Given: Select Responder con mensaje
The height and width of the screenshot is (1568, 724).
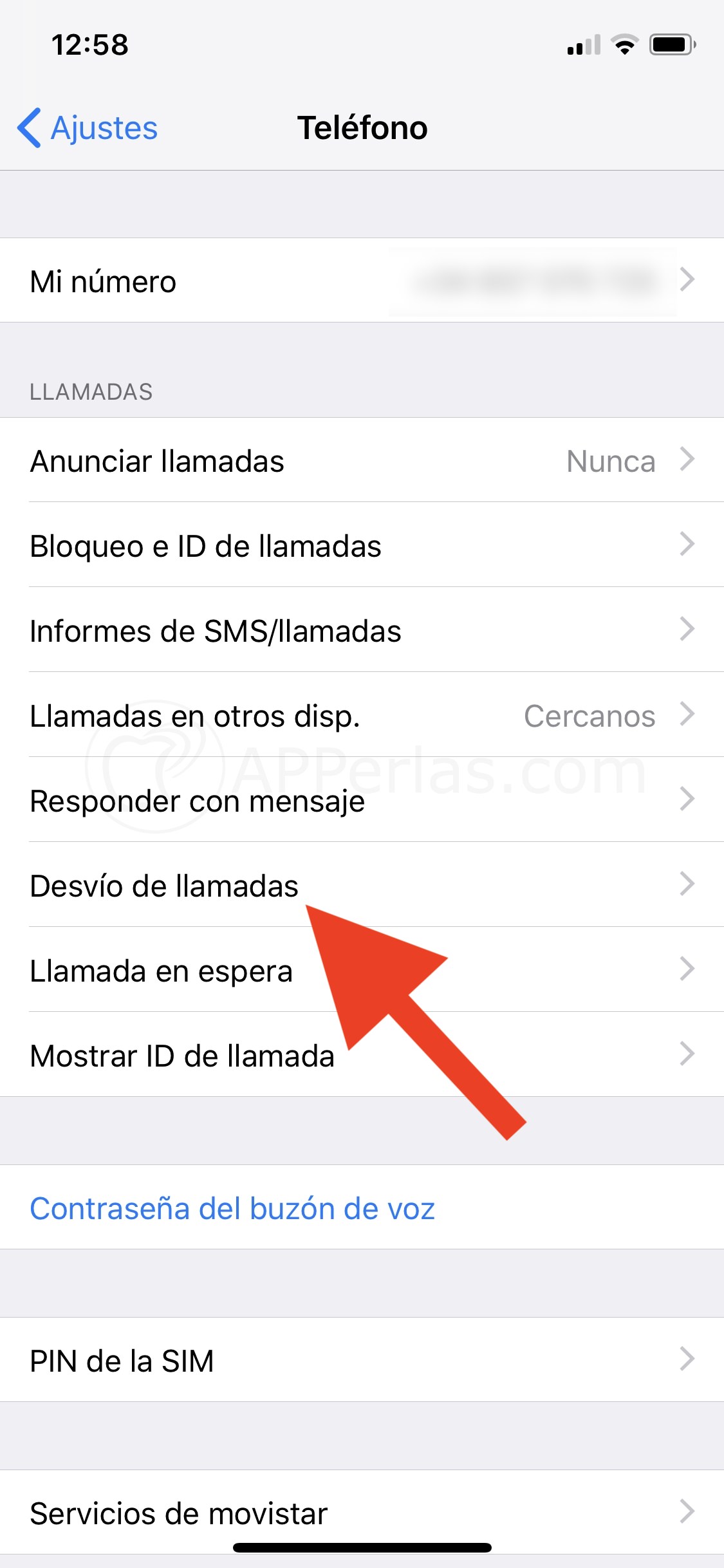Looking at the screenshot, I should click(362, 801).
